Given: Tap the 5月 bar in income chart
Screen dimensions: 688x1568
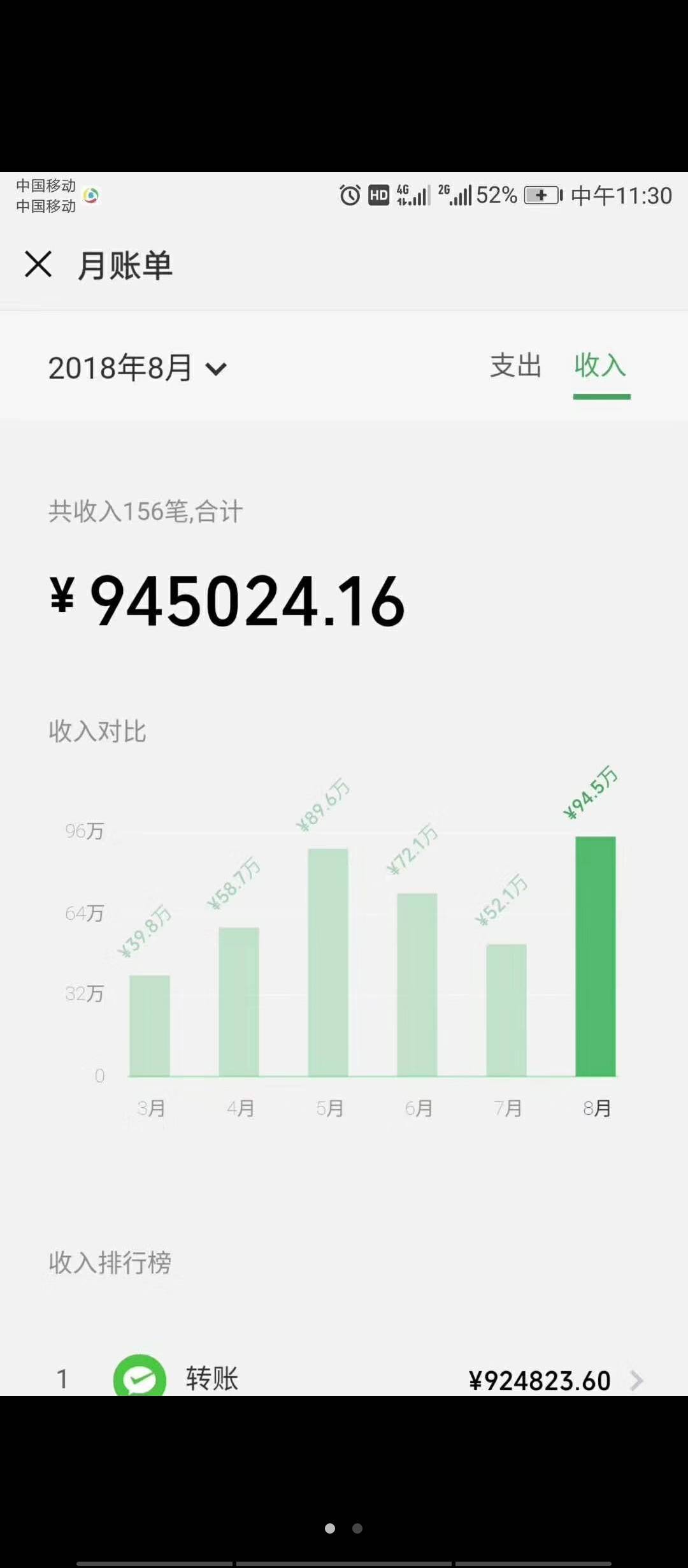Looking at the screenshot, I should tap(328, 962).
